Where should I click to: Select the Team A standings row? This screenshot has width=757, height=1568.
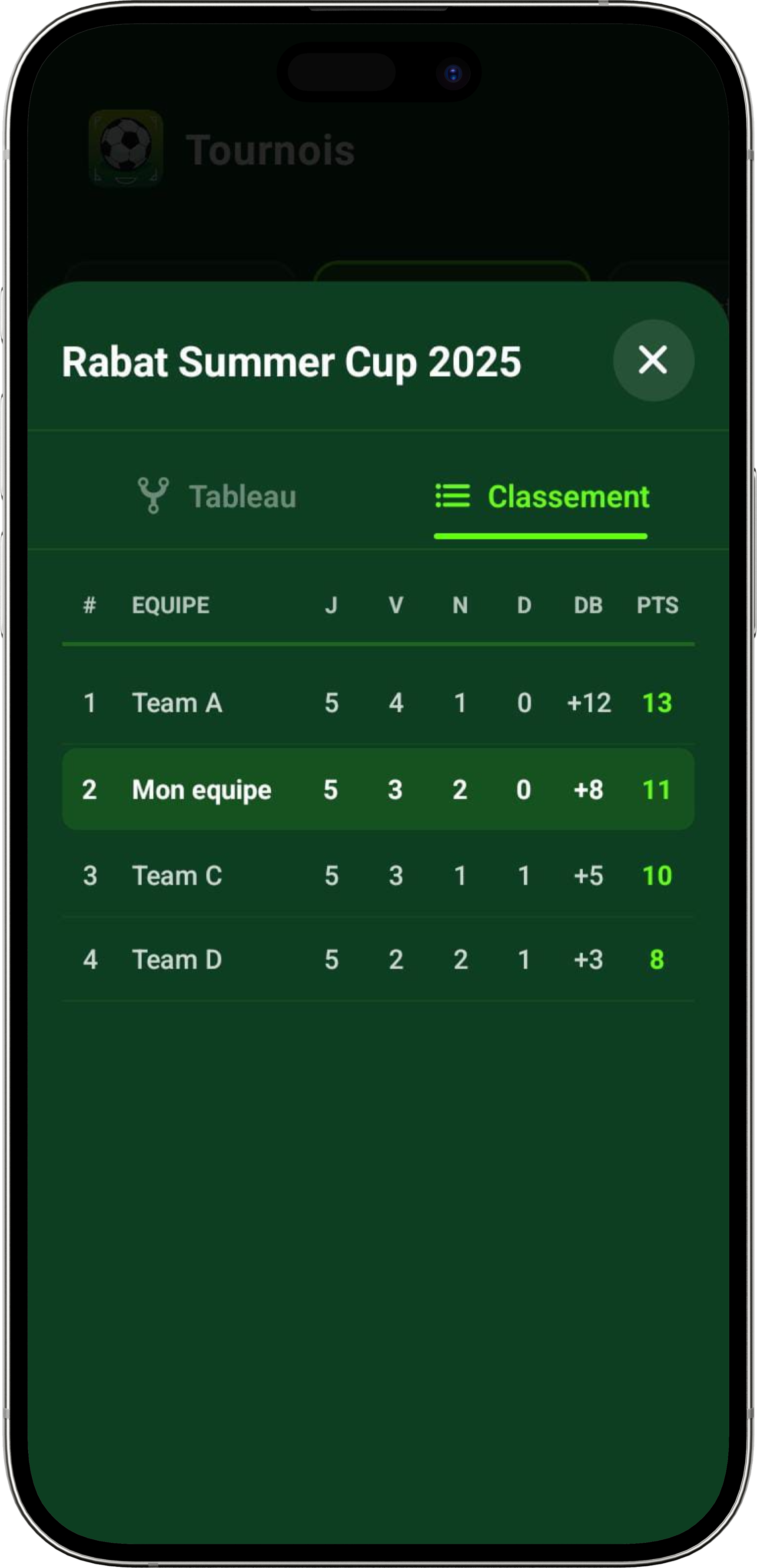click(378, 703)
